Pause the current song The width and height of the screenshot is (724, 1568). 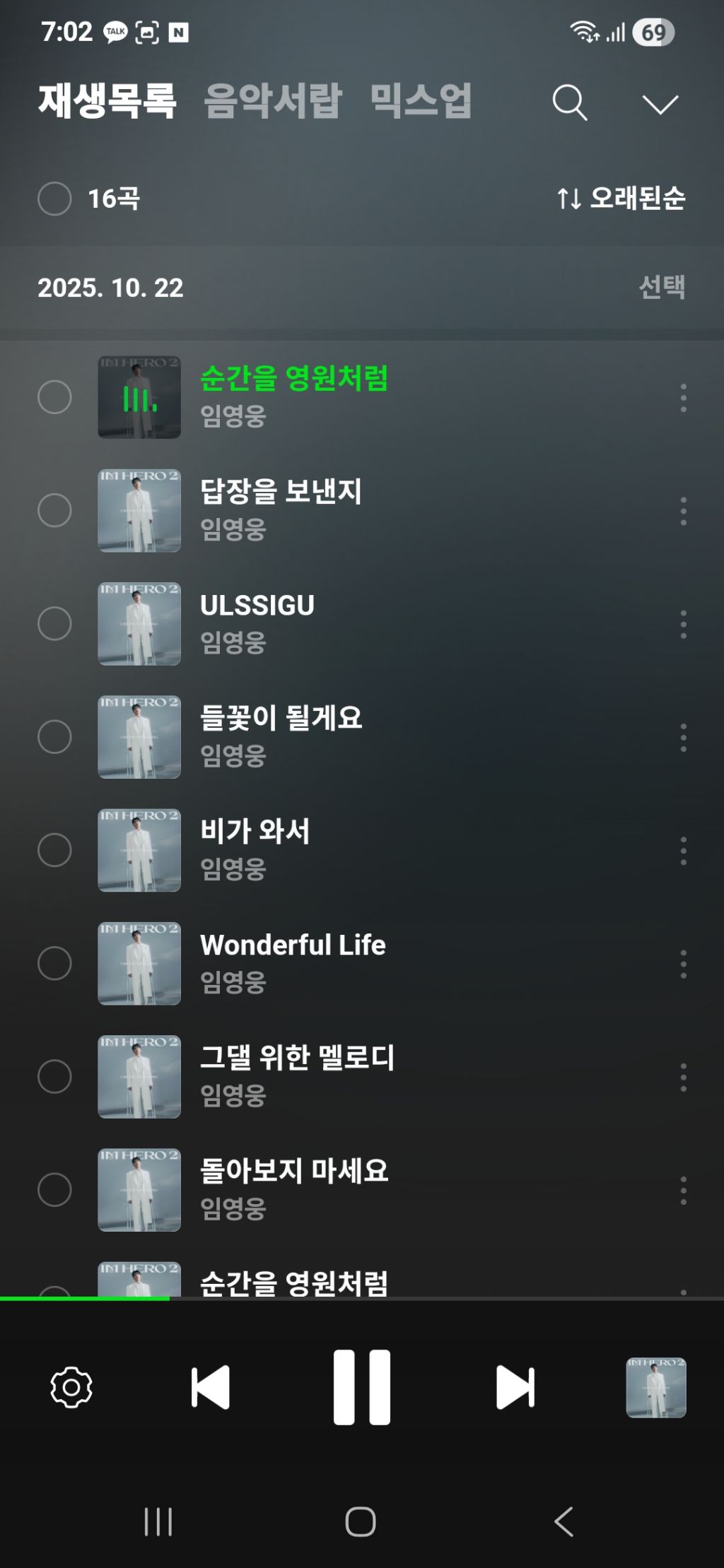click(361, 1387)
